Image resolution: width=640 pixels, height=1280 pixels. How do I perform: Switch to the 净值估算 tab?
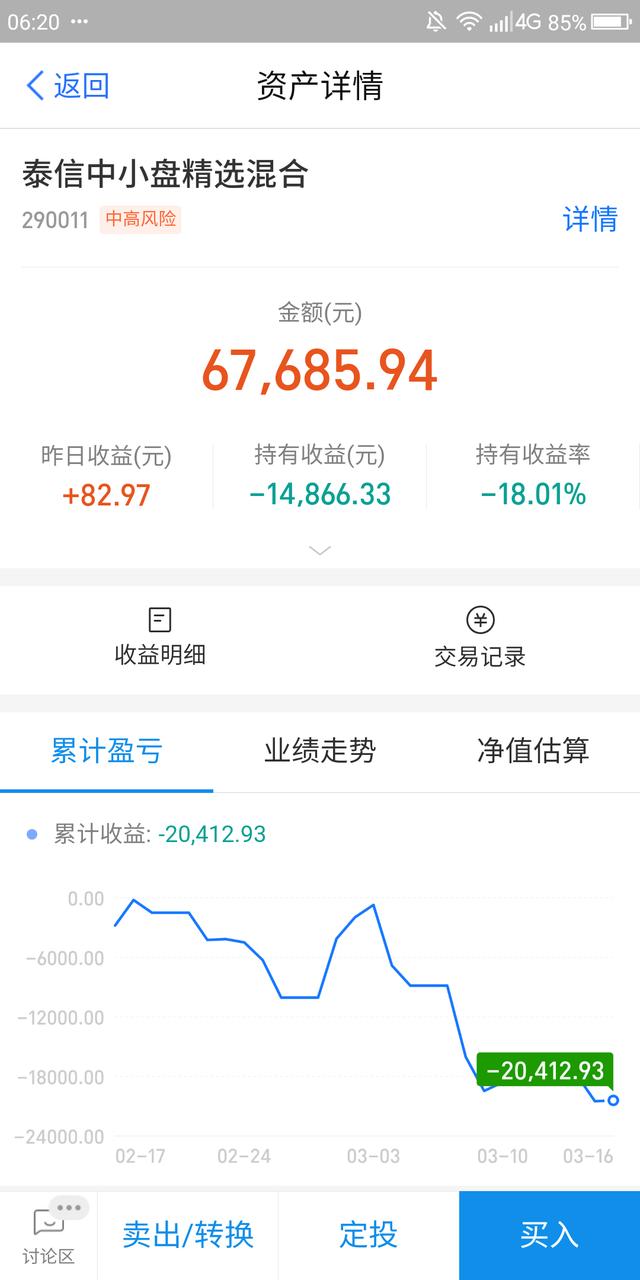tap(533, 750)
